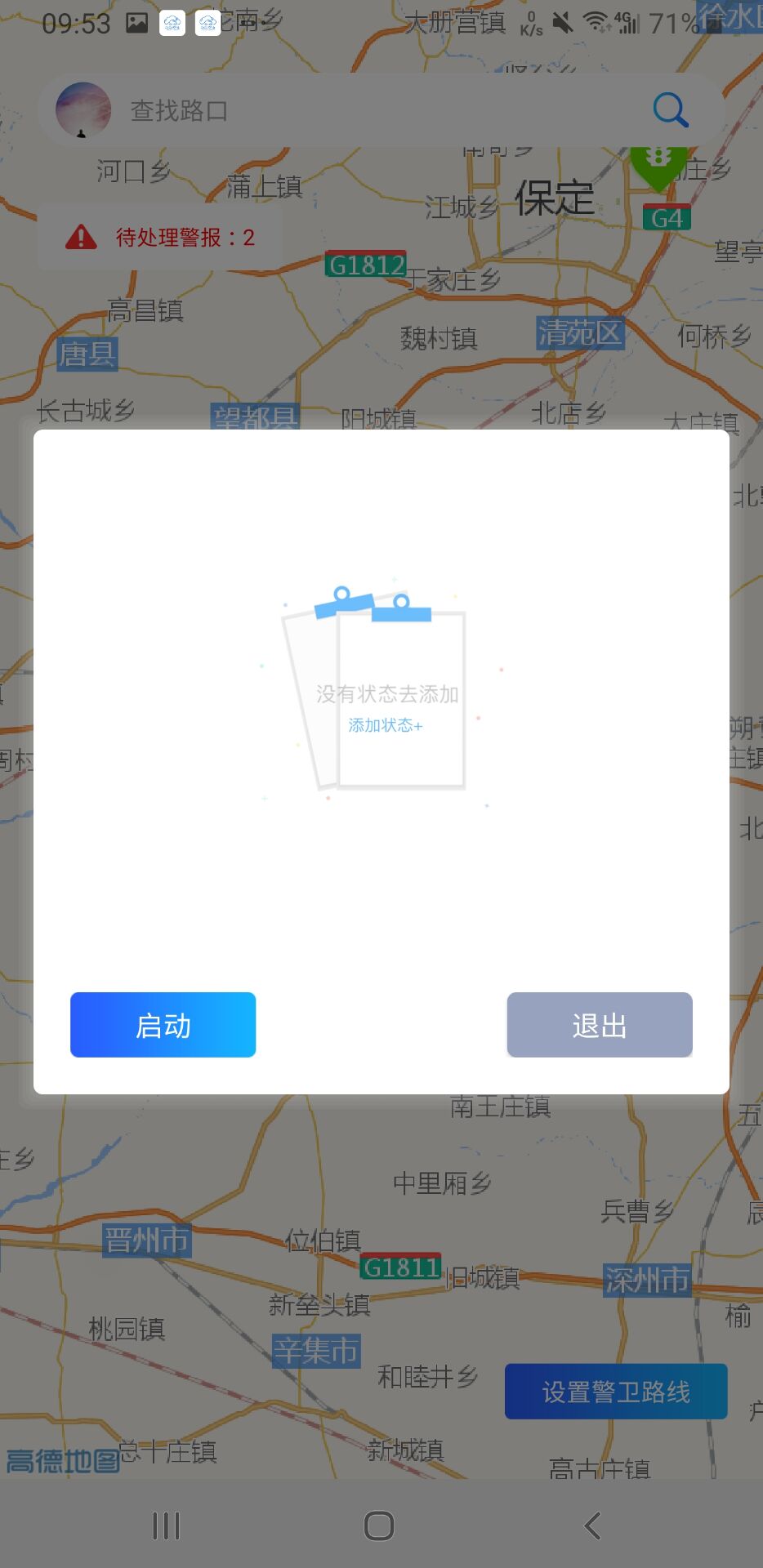Tap the 启动 button
The image size is (763, 1568).
tap(163, 1025)
